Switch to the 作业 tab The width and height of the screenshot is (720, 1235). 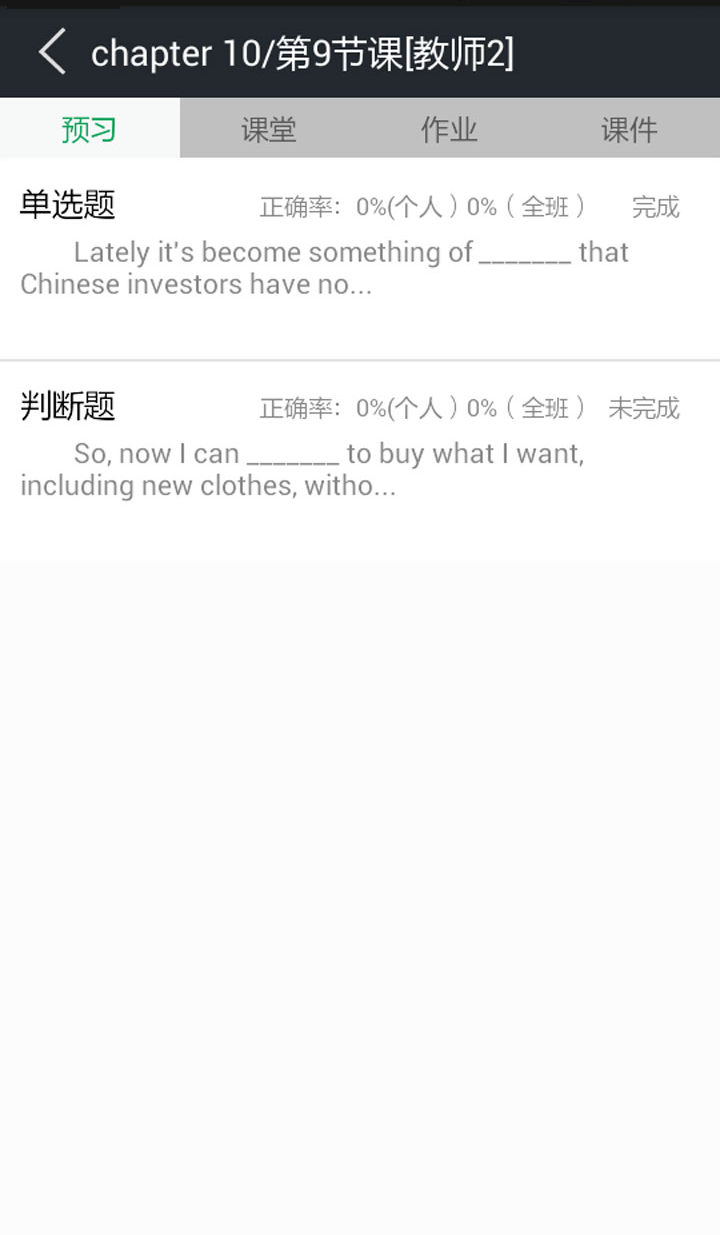click(x=449, y=128)
